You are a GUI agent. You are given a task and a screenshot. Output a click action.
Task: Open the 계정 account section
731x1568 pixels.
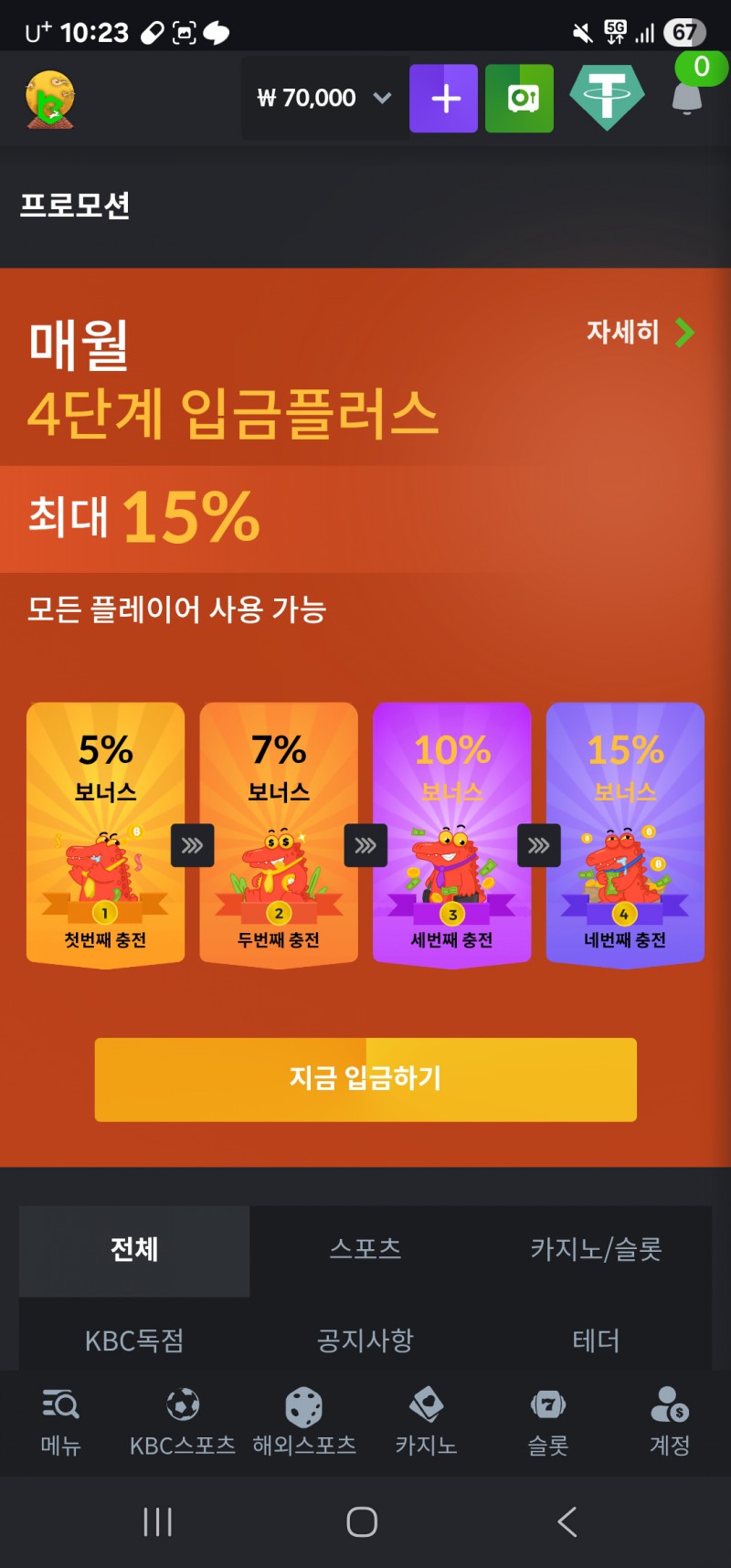(x=670, y=1422)
